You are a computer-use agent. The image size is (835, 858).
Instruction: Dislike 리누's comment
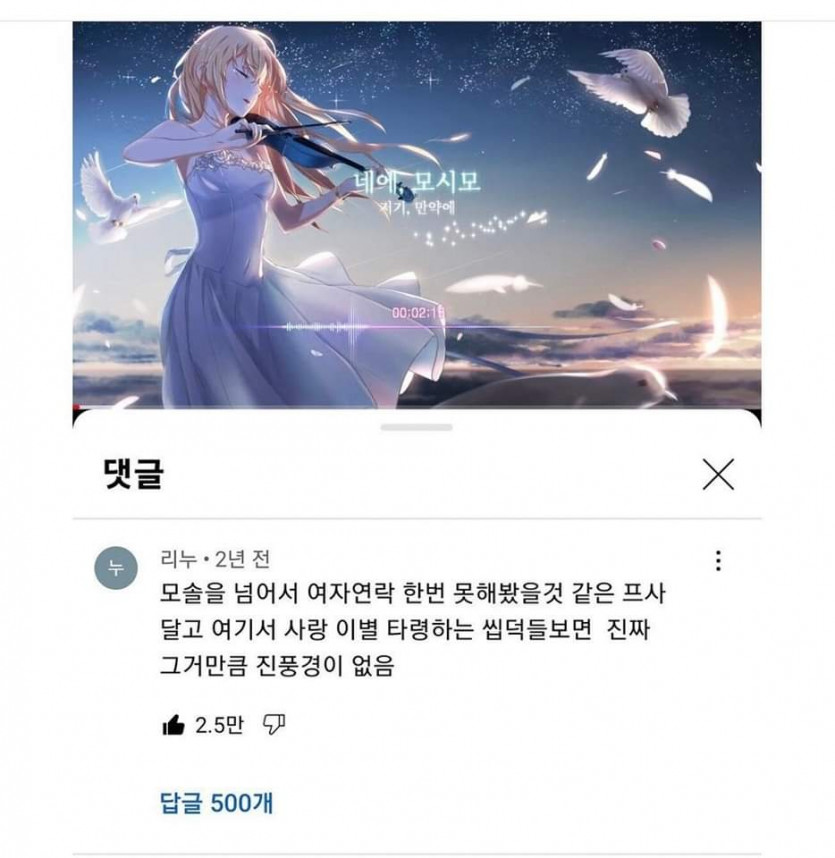click(274, 725)
